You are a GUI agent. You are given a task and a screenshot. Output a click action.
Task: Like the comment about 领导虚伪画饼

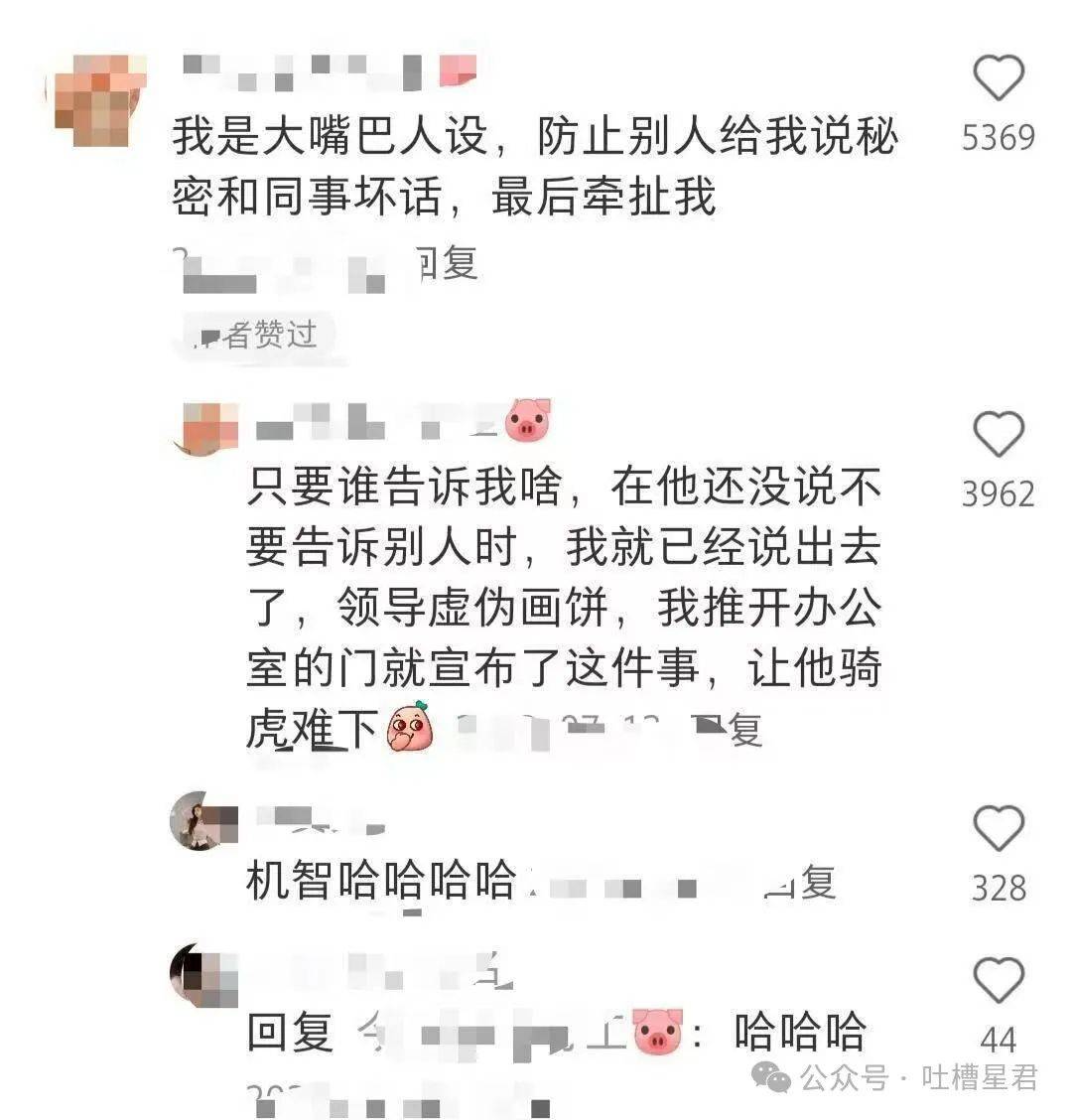coord(998,436)
